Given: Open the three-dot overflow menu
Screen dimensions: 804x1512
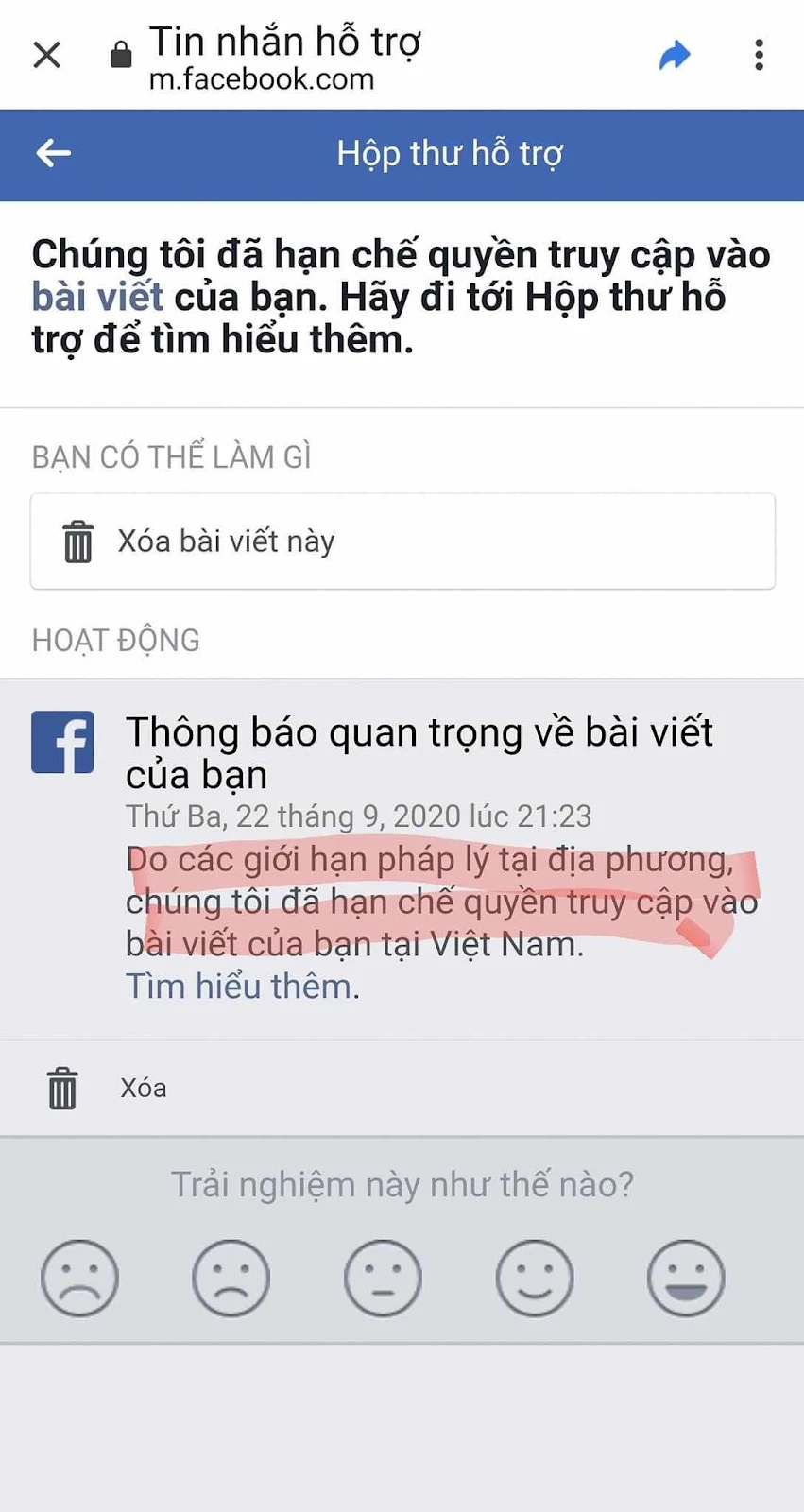Looking at the screenshot, I should click(759, 55).
